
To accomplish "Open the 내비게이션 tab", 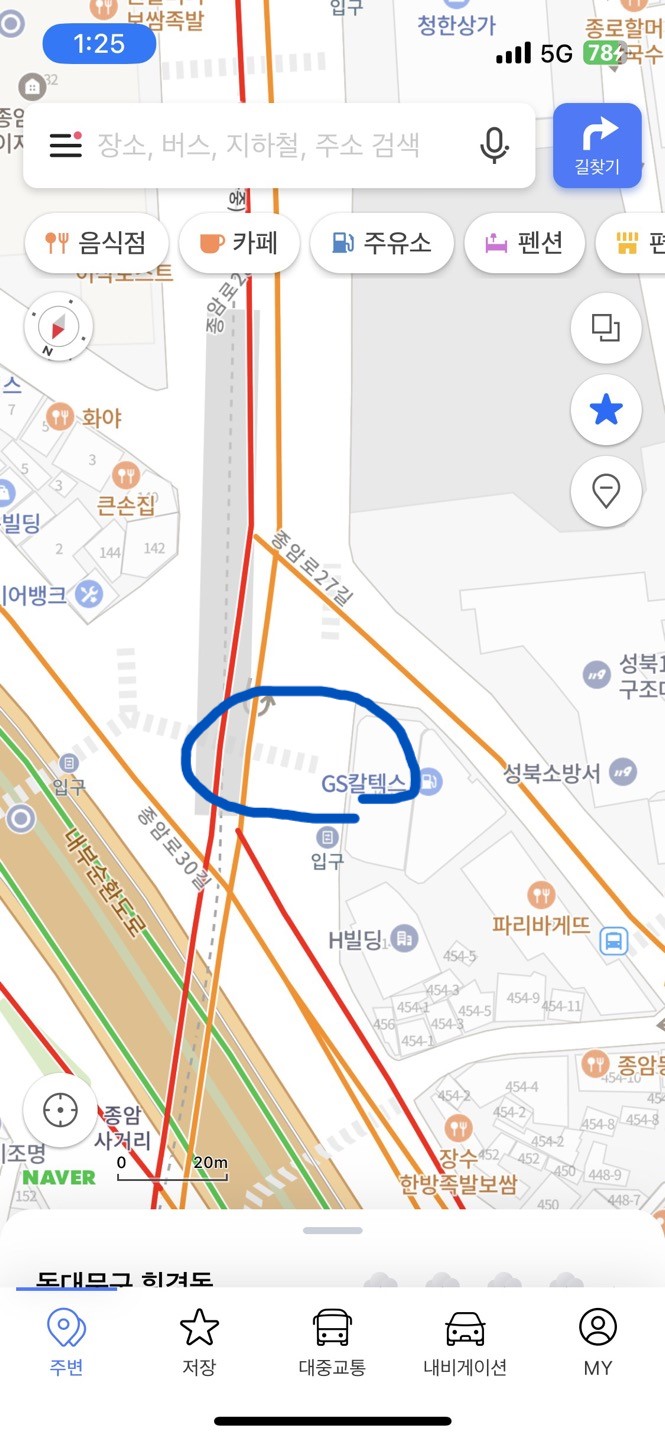I will tap(465, 1342).
